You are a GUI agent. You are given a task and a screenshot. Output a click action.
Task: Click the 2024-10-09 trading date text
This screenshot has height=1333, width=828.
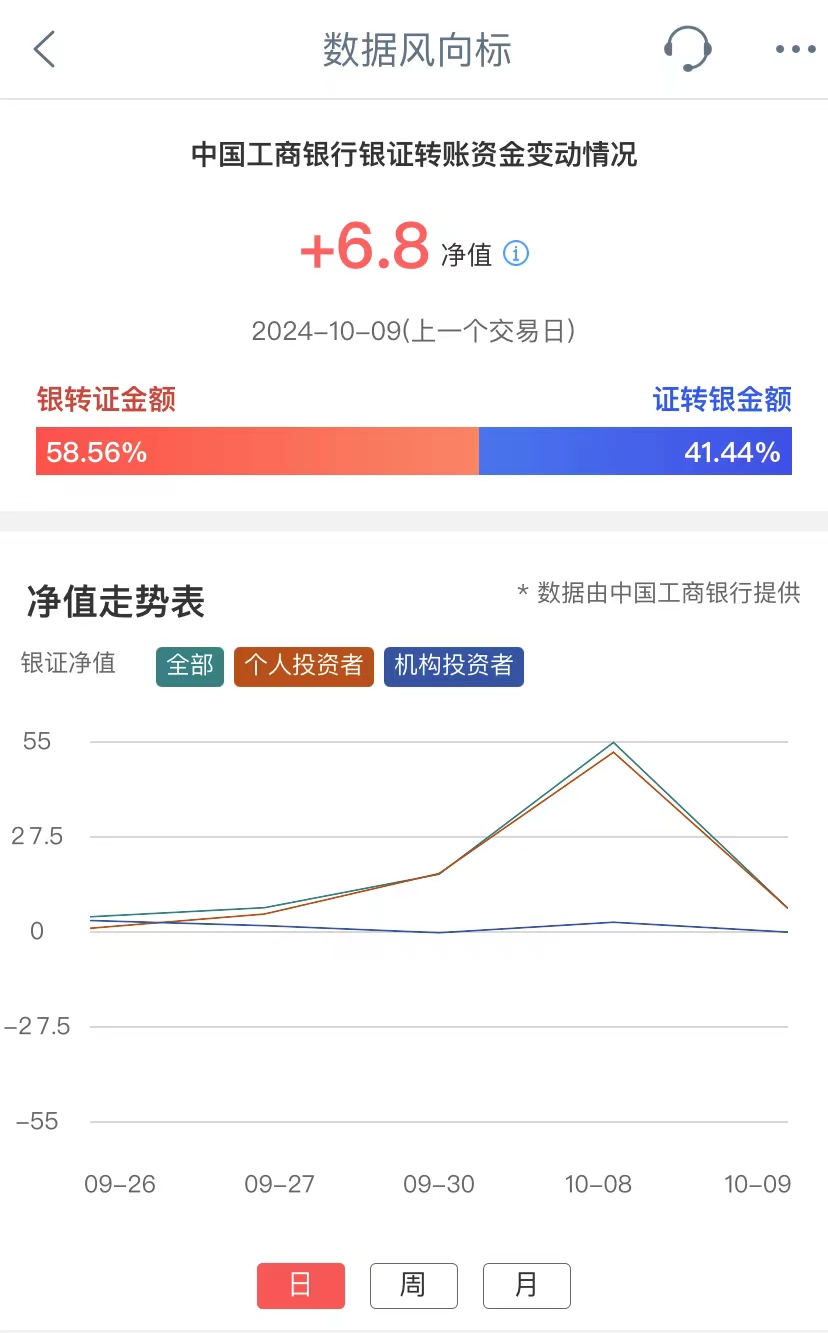tap(414, 330)
